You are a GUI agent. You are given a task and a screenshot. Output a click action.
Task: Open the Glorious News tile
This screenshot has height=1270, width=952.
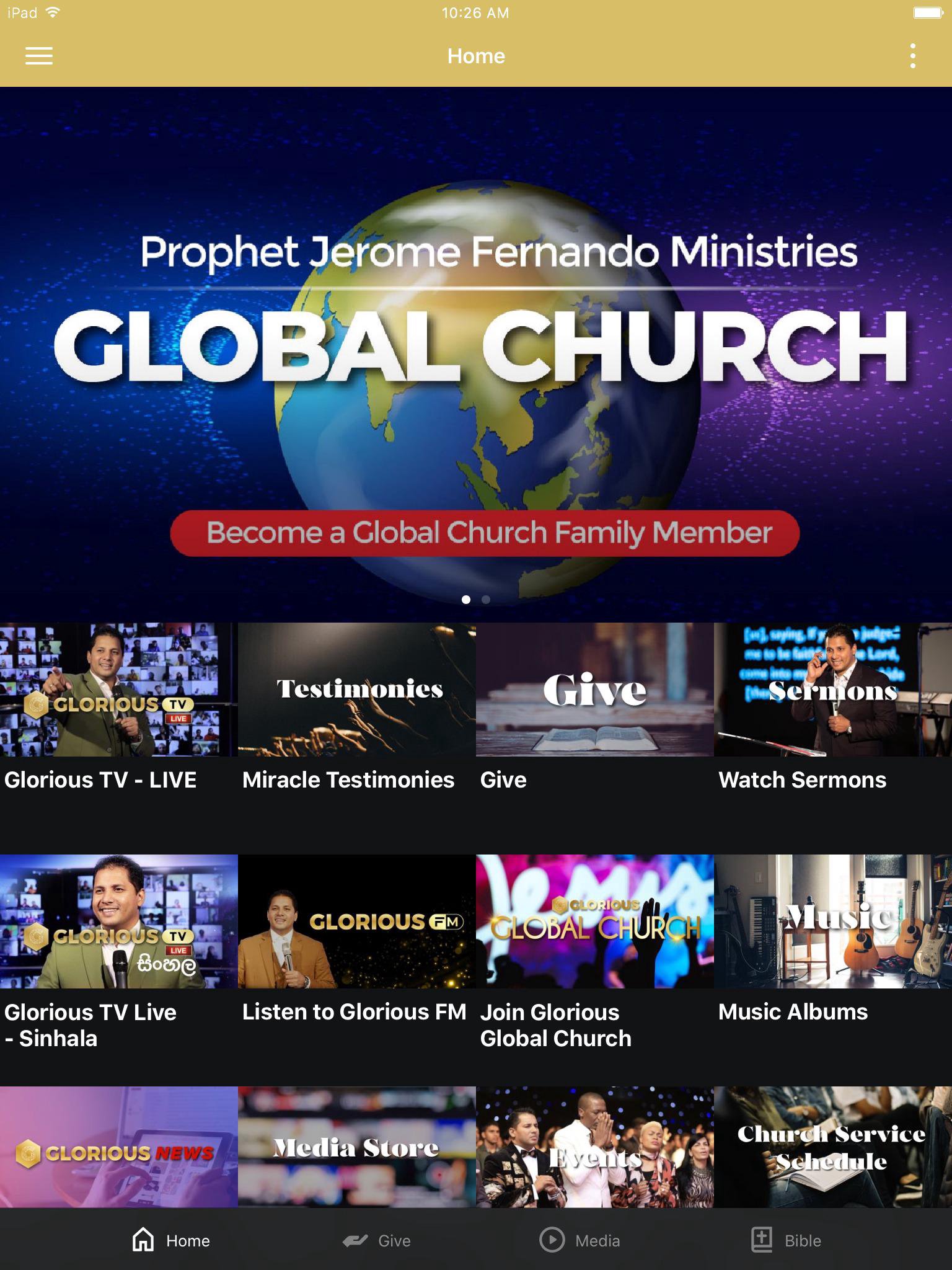[118, 1147]
